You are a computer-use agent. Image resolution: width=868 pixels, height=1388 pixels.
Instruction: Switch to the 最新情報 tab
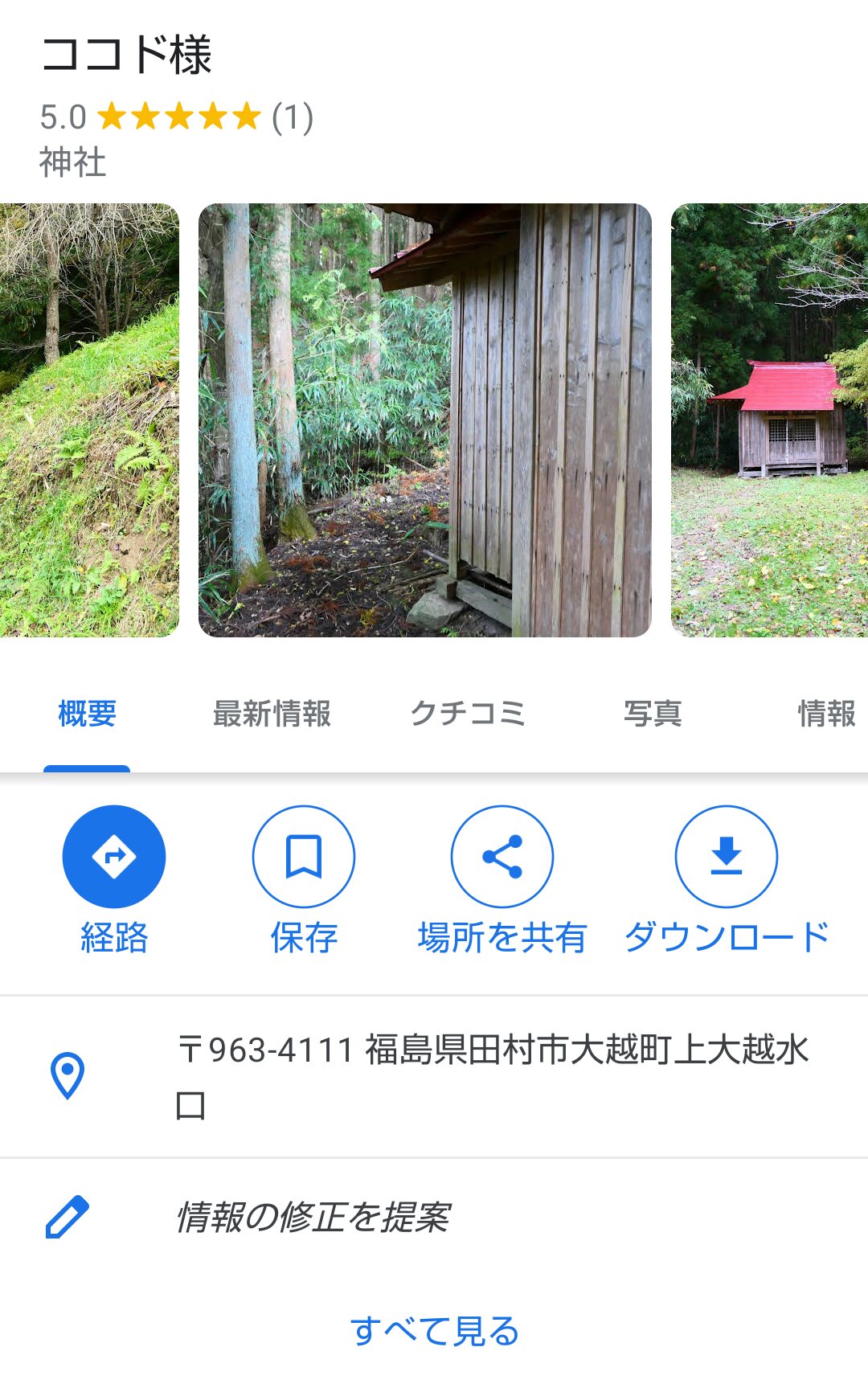click(272, 714)
